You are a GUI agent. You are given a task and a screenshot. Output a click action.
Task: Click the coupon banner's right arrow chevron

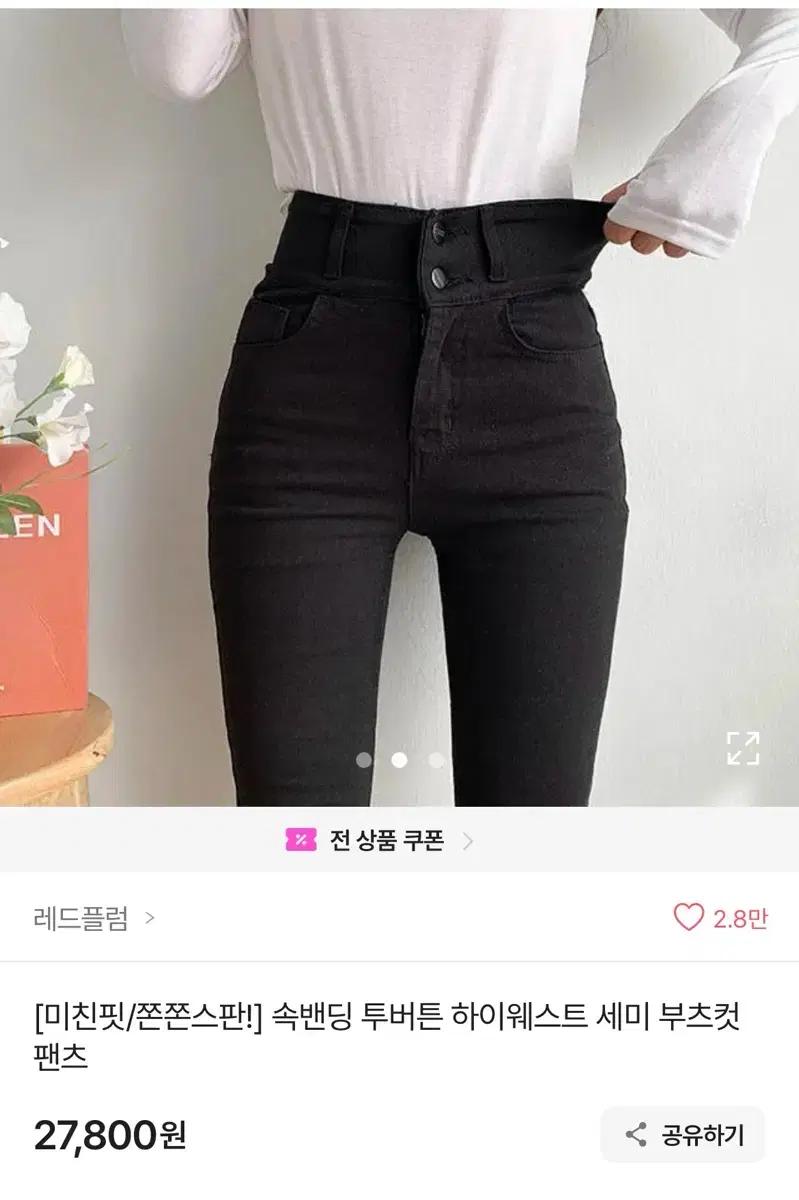click(x=466, y=843)
